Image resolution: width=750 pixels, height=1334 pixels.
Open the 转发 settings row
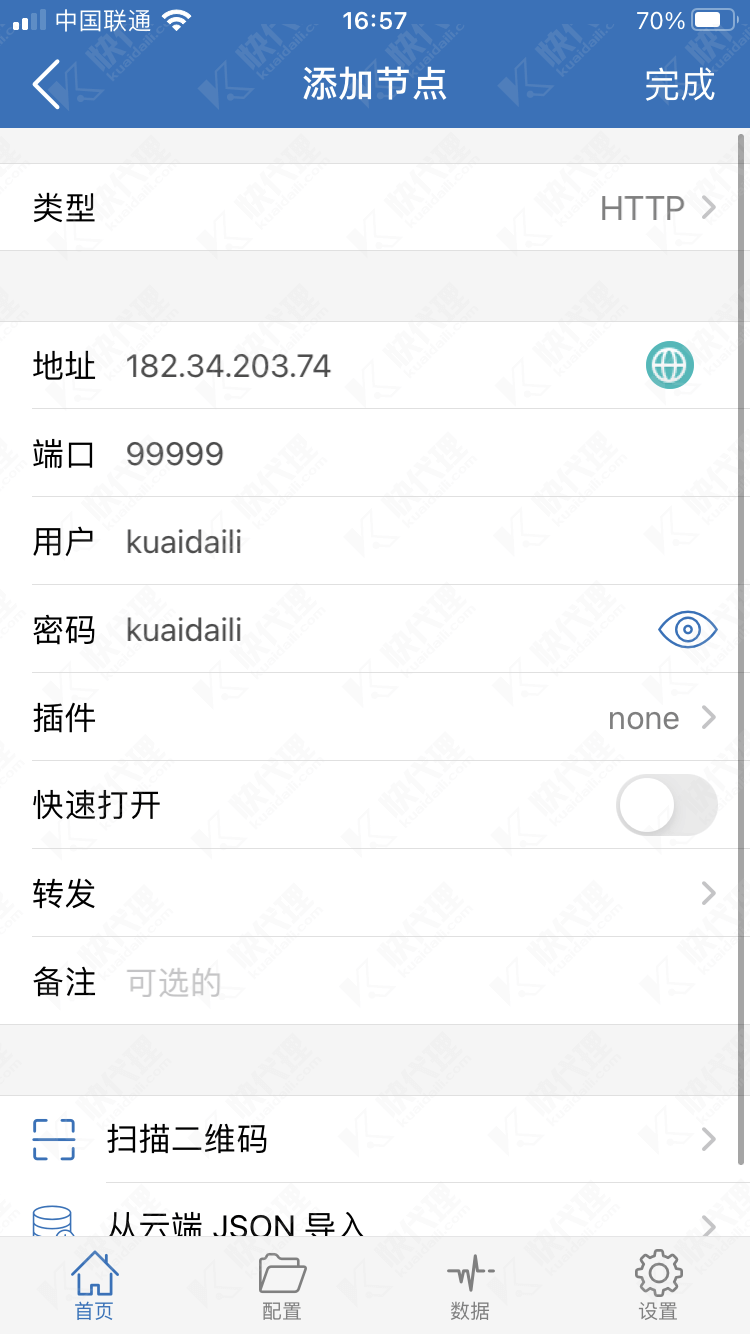coord(375,893)
